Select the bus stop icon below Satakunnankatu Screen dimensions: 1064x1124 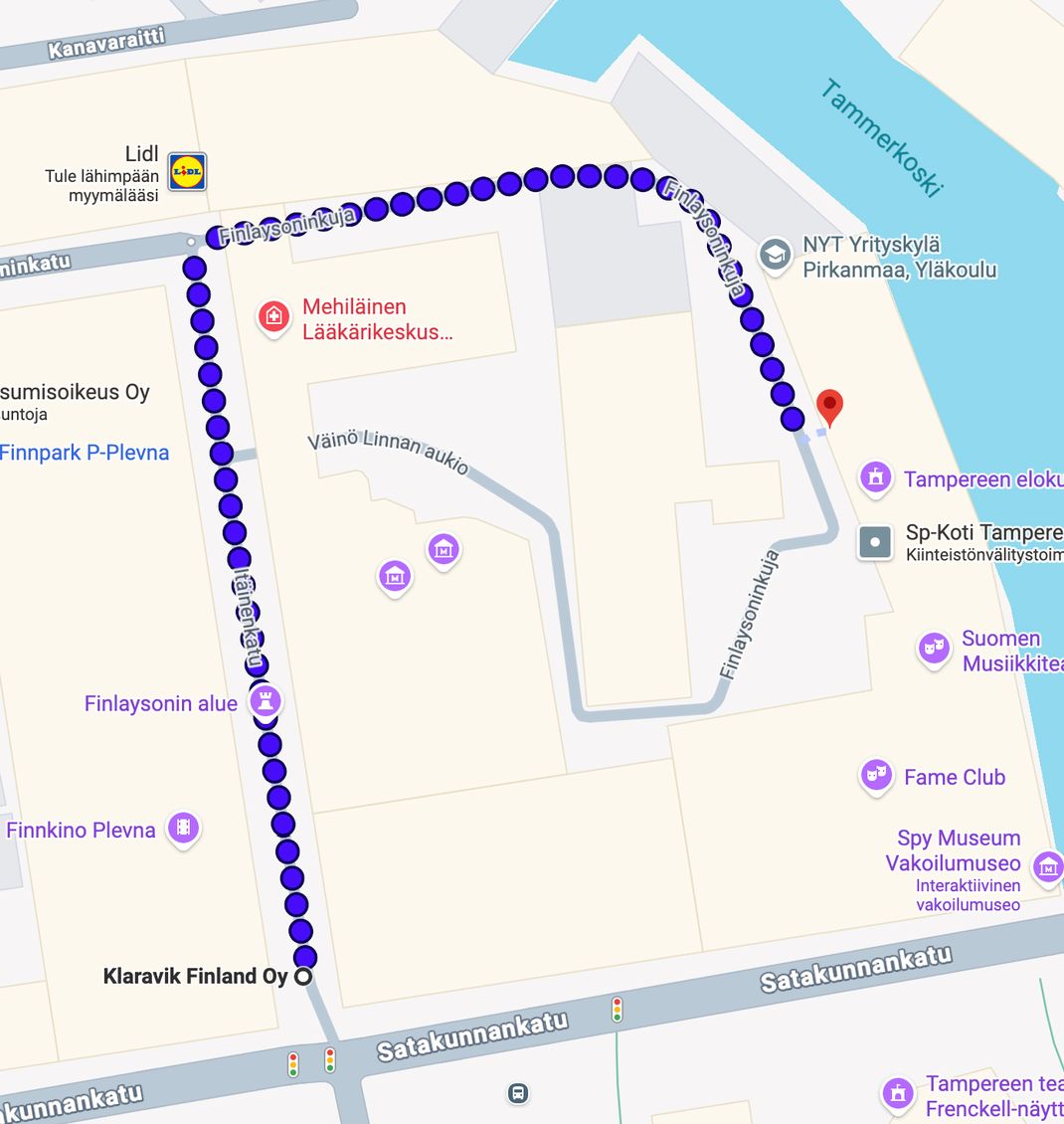click(x=518, y=1093)
